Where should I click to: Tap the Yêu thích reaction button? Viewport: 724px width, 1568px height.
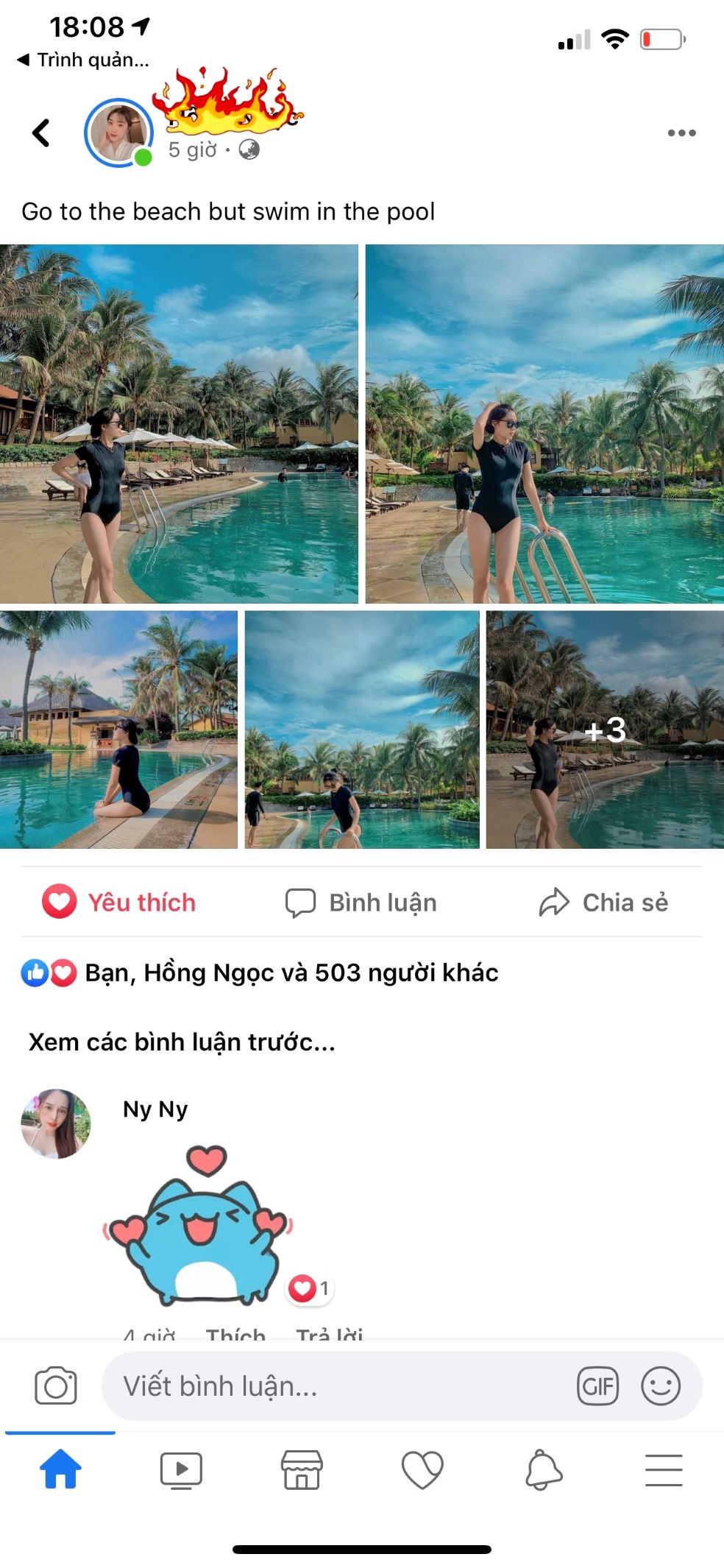tap(119, 902)
